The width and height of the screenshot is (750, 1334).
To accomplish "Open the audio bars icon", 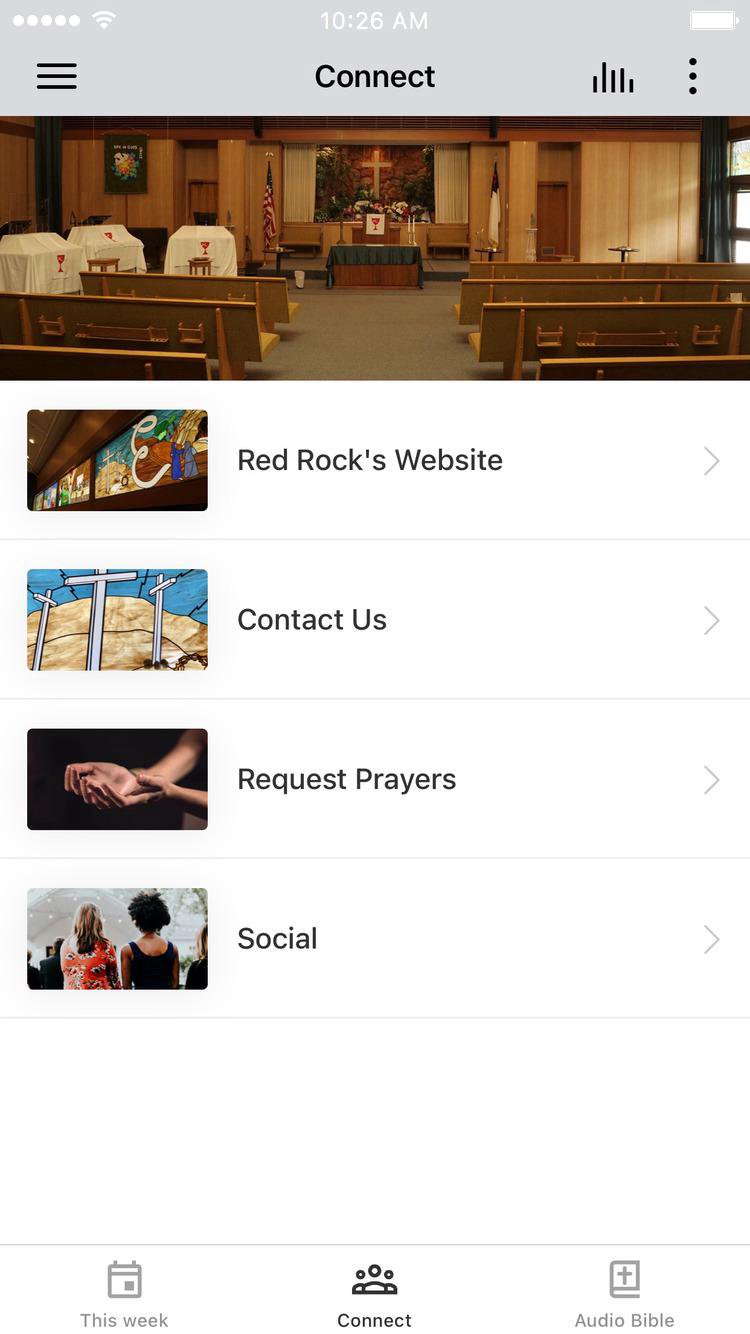I will [613, 77].
